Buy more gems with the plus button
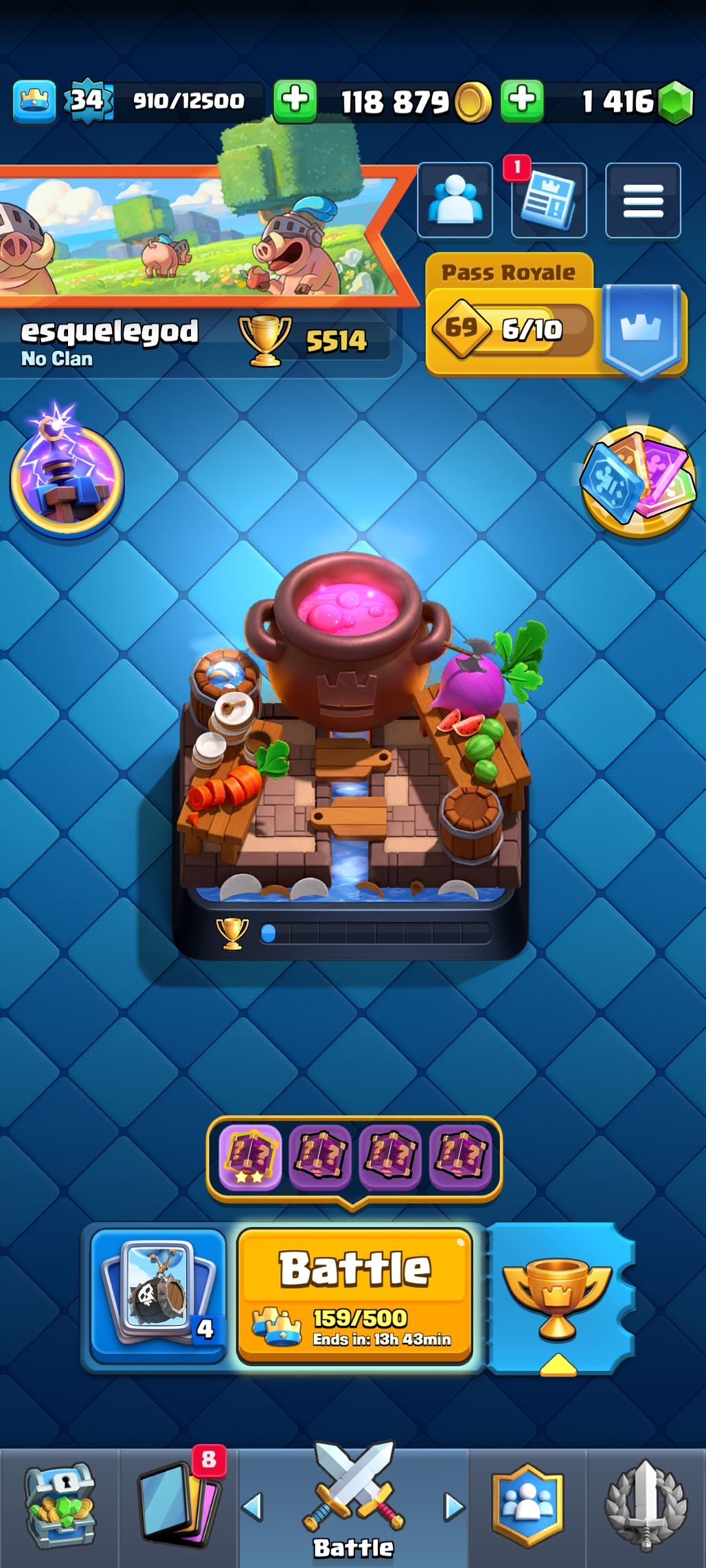Image resolution: width=706 pixels, height=1568 pixels. 522,101
